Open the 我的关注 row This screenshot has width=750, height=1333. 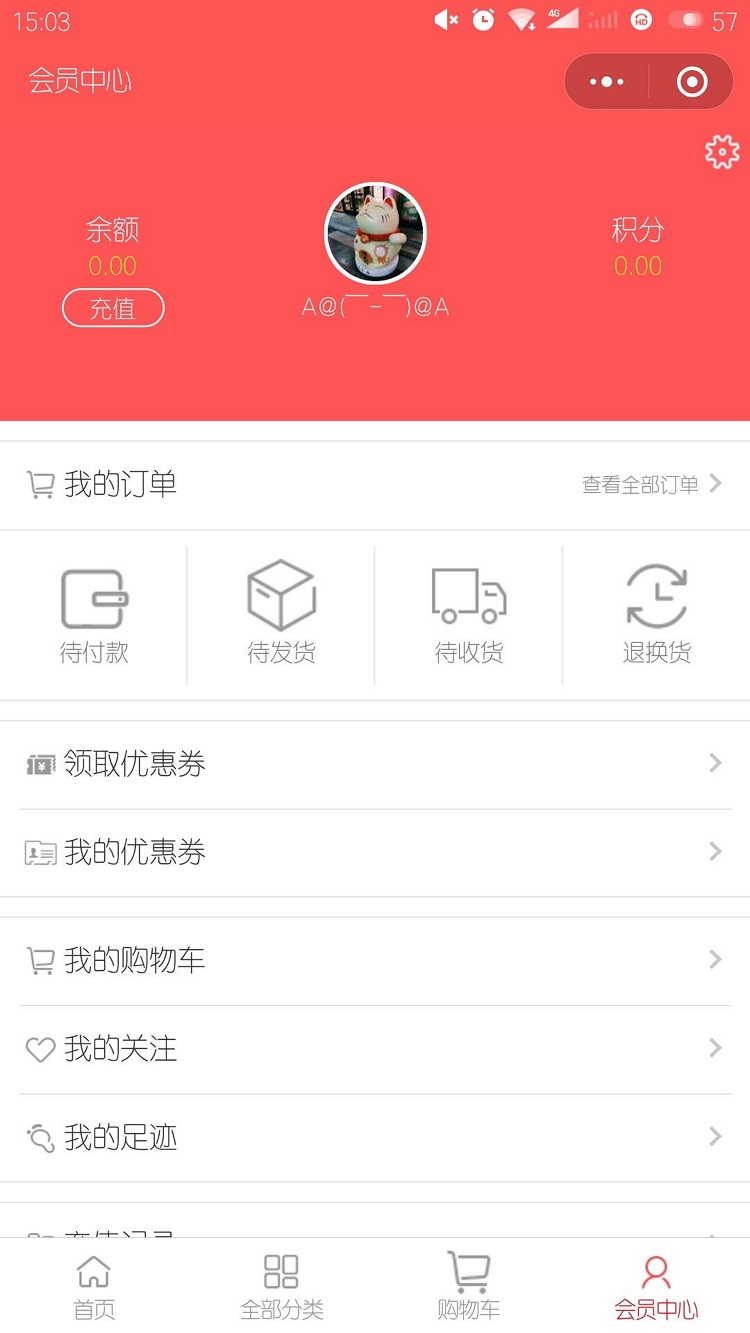[x=375, y=1049]
